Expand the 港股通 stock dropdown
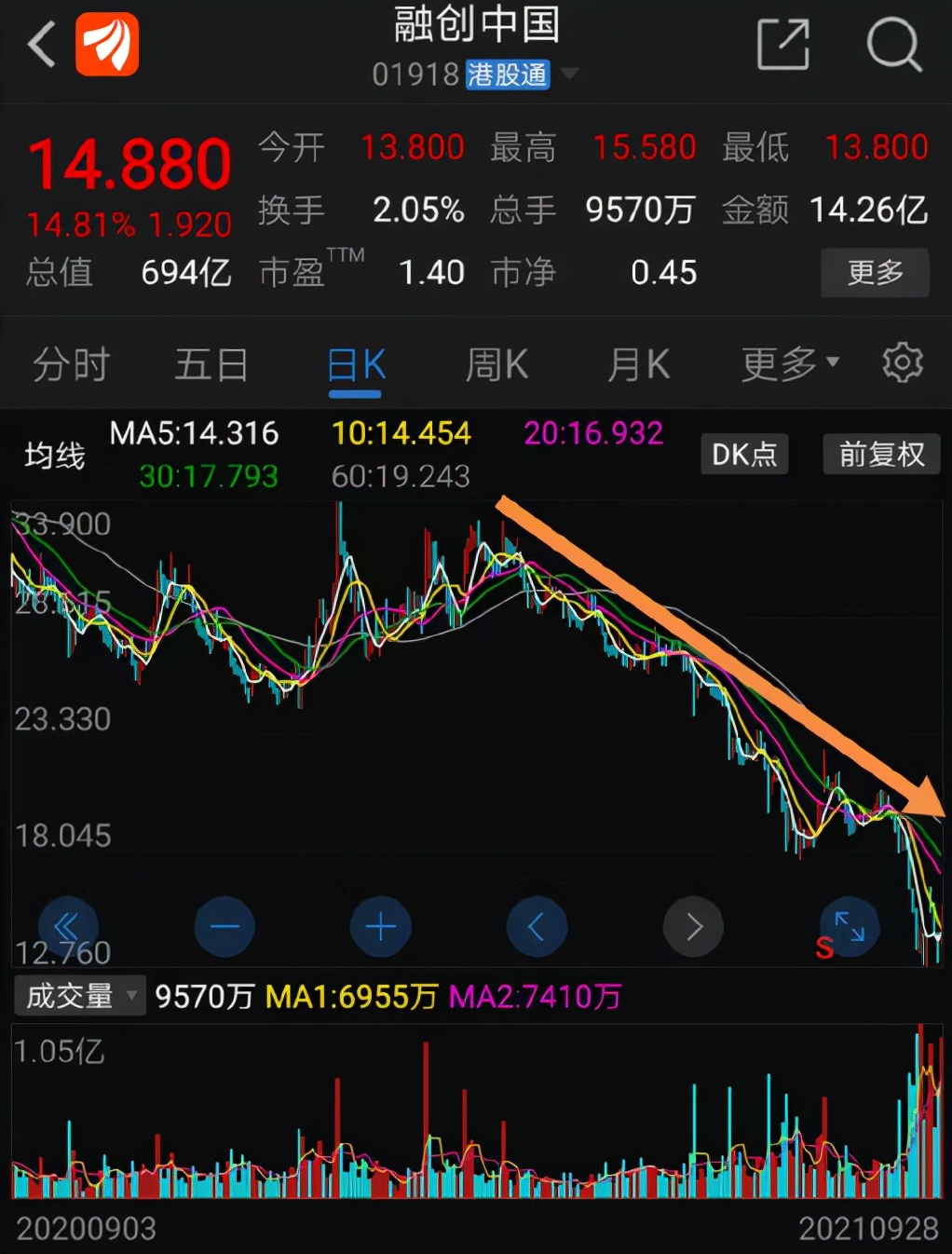The width and height of the screenshot is (952, 1254). tap(569, 74)
